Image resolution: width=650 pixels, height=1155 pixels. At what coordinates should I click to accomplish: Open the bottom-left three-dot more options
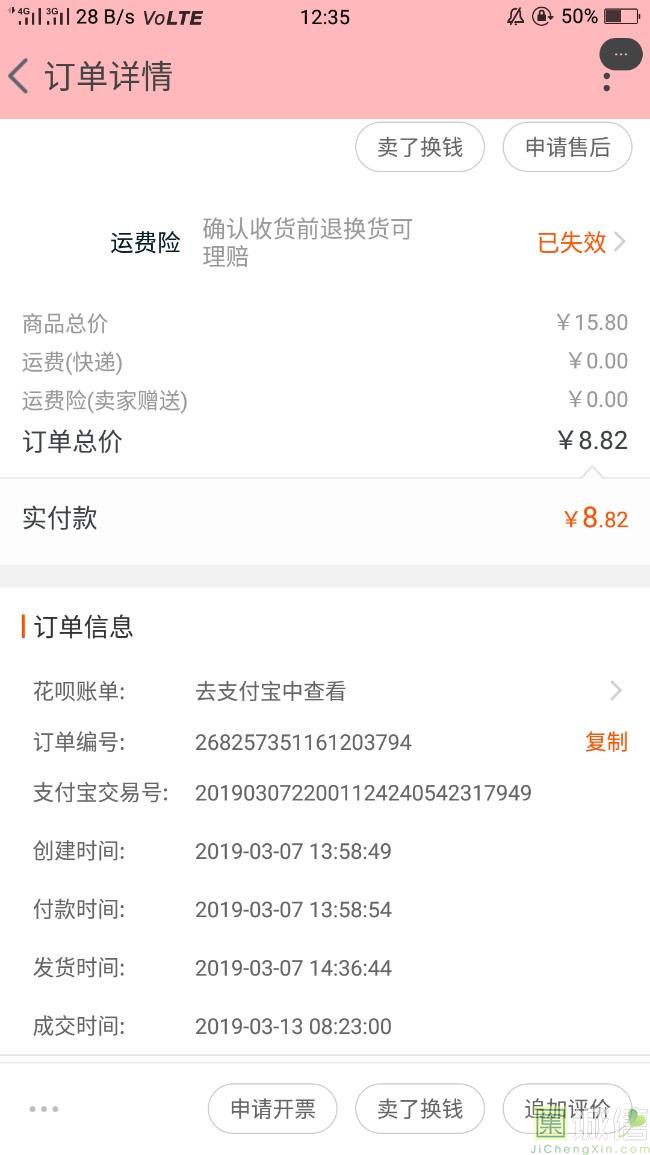point(44,1109)
